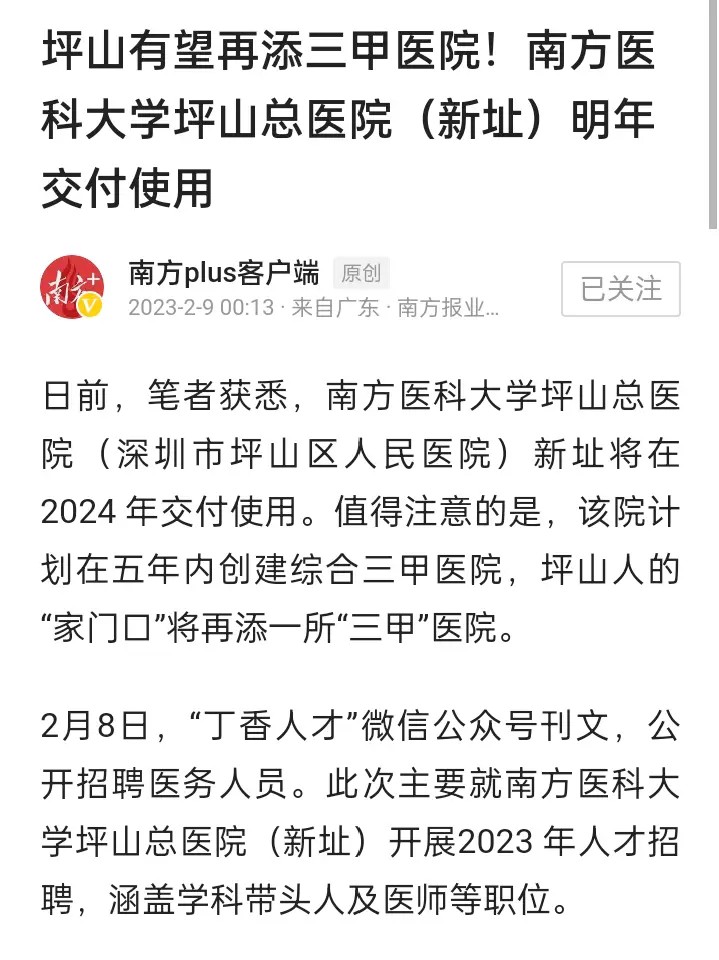Open the 南方plus客户端 account name link

(x=224, y=272)
